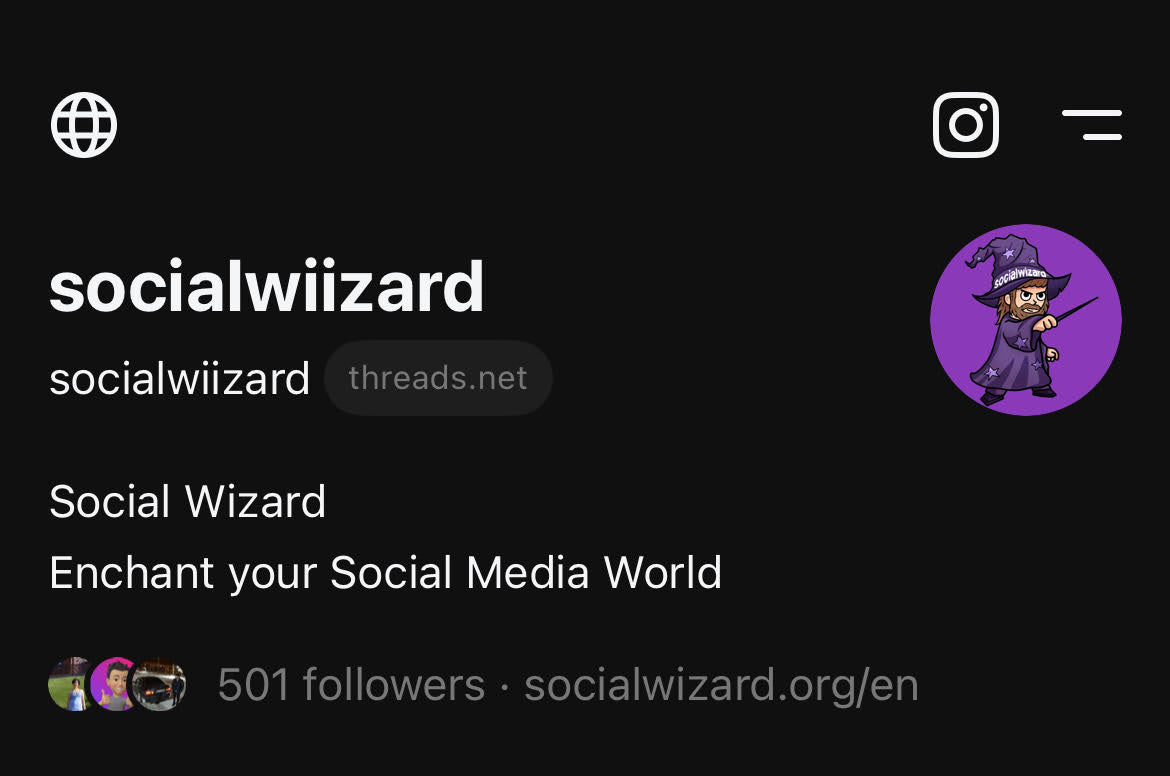
Task: Tap the threads.net badge
Action: pos(438,378)
